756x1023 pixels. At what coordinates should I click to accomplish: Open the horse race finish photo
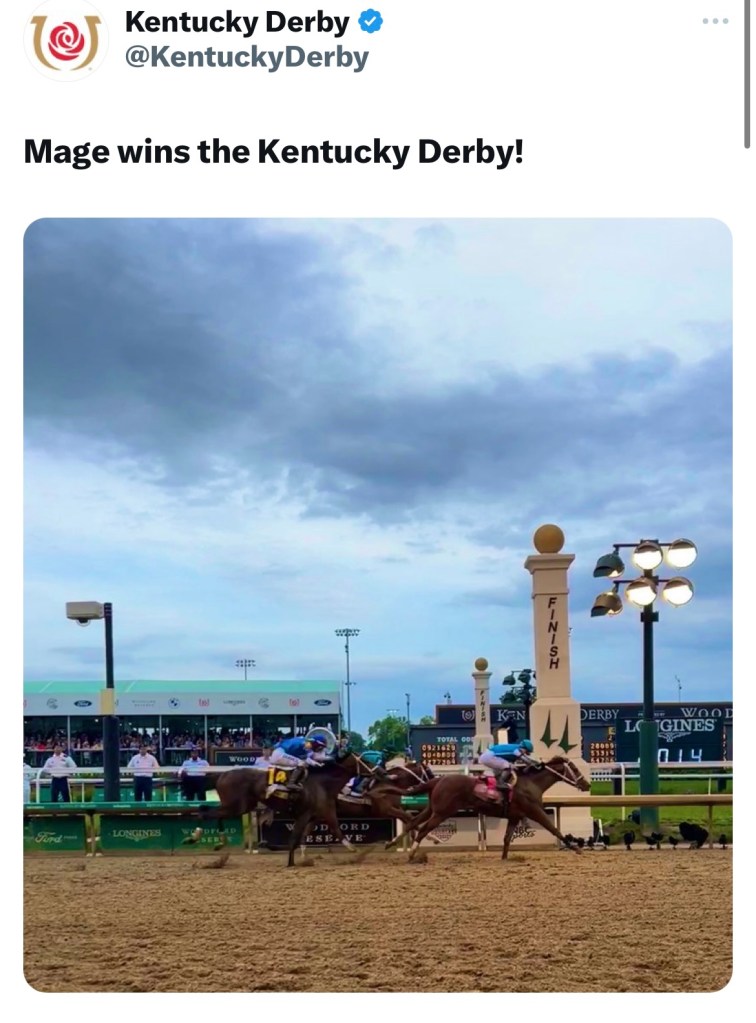(x=378, y=604)
